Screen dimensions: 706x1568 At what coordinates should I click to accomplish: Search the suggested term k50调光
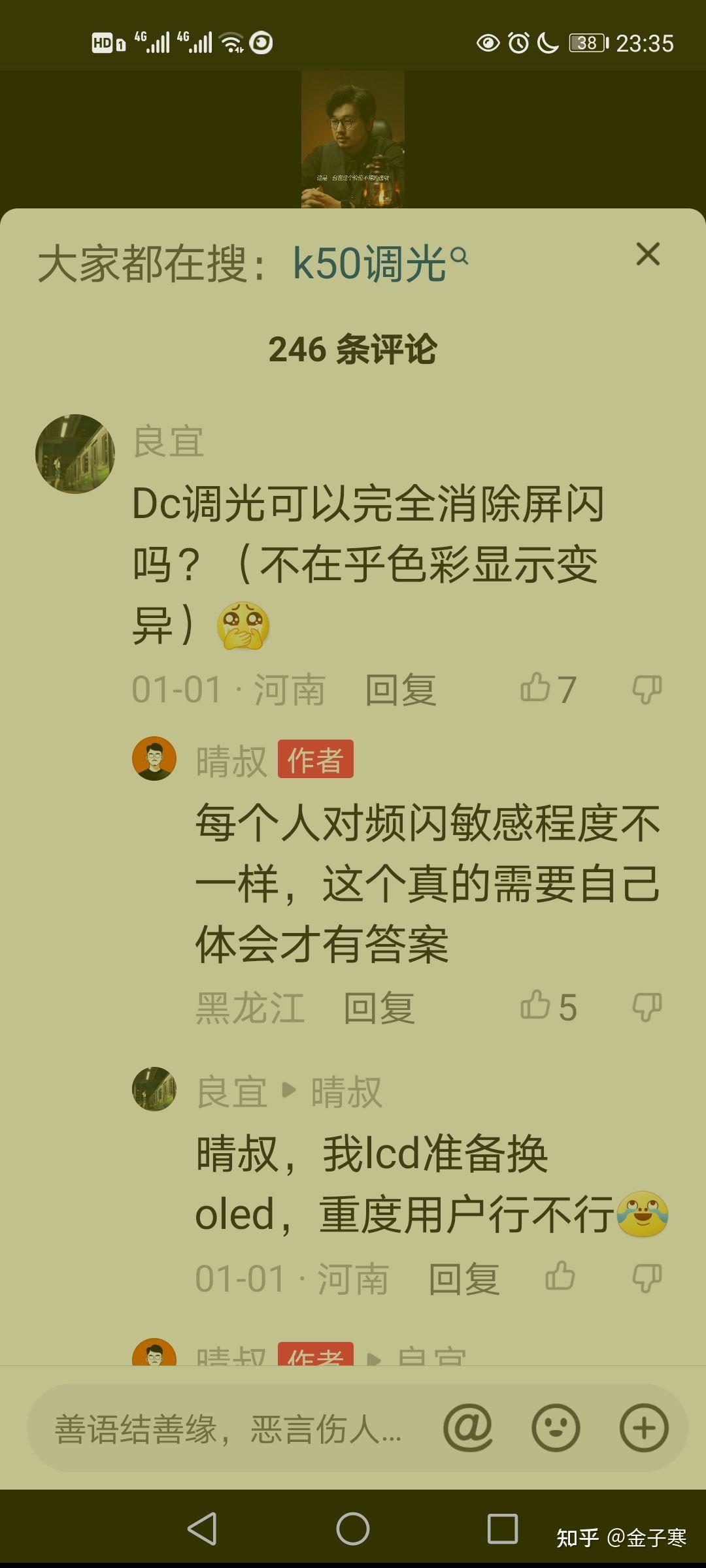pos(380,263)
